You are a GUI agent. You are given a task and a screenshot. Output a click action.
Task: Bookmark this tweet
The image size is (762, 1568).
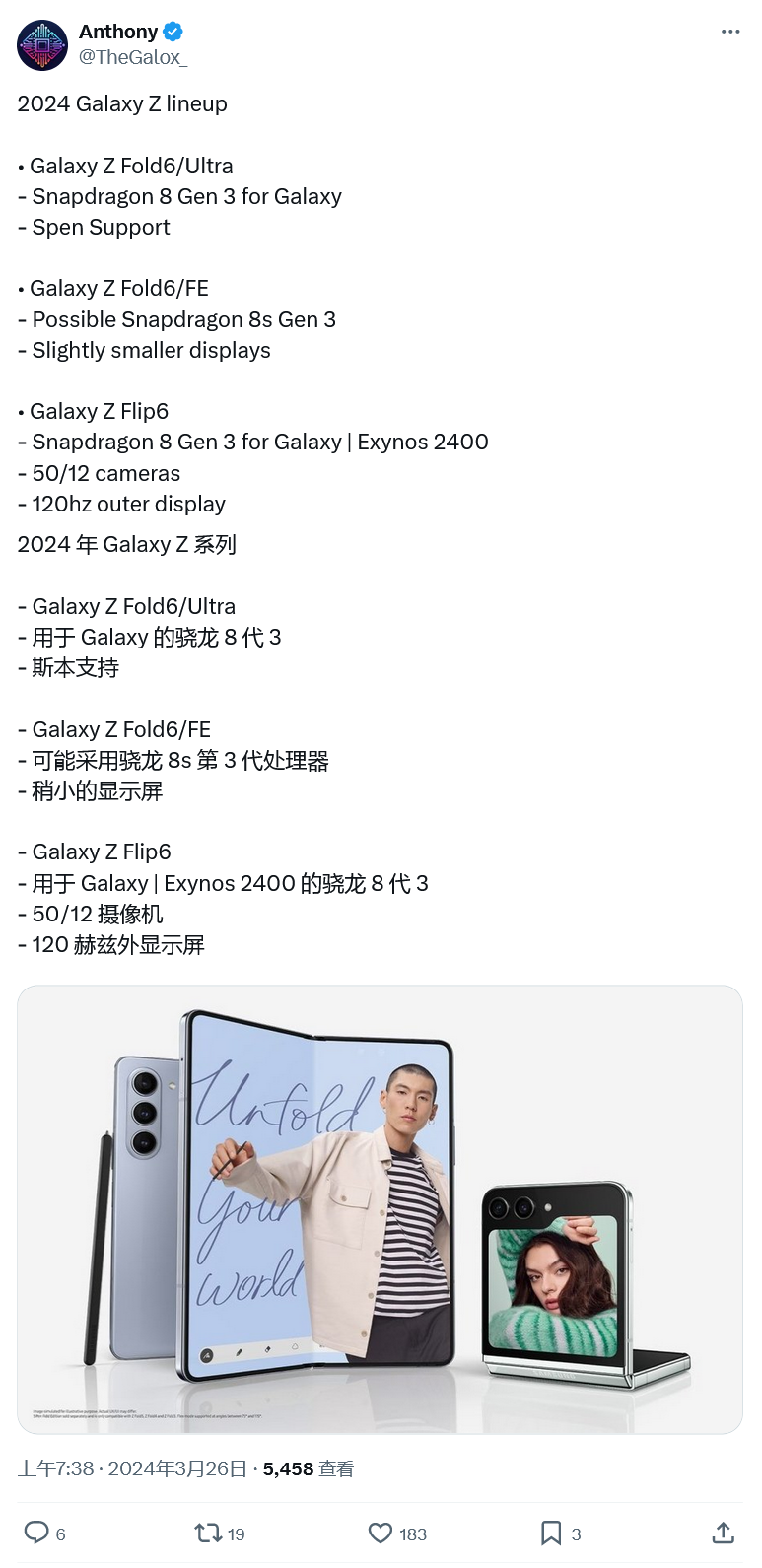click(x=551, y=1533)
